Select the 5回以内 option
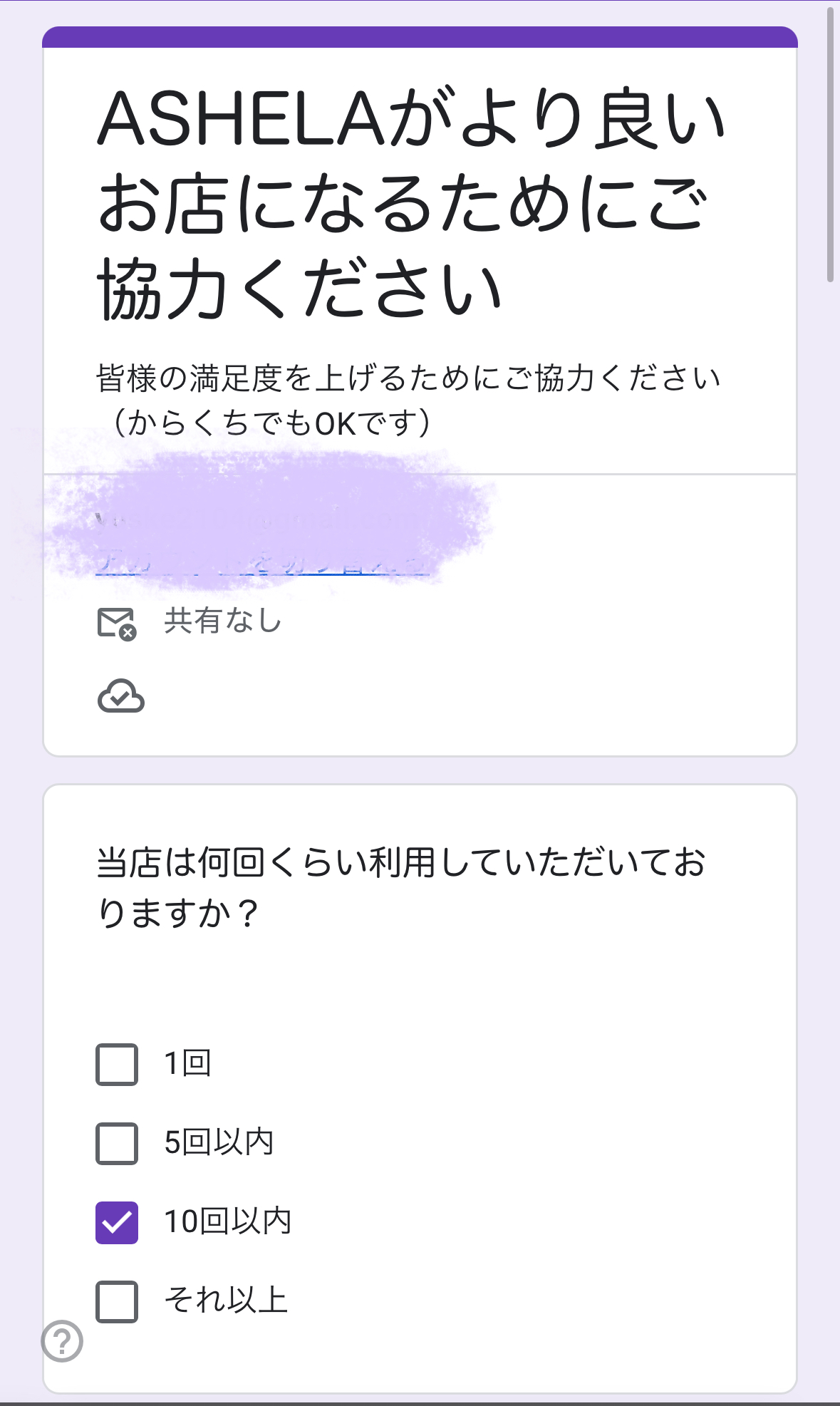840x1406 pixels. pyautogui.click(x=117, y=1144)
